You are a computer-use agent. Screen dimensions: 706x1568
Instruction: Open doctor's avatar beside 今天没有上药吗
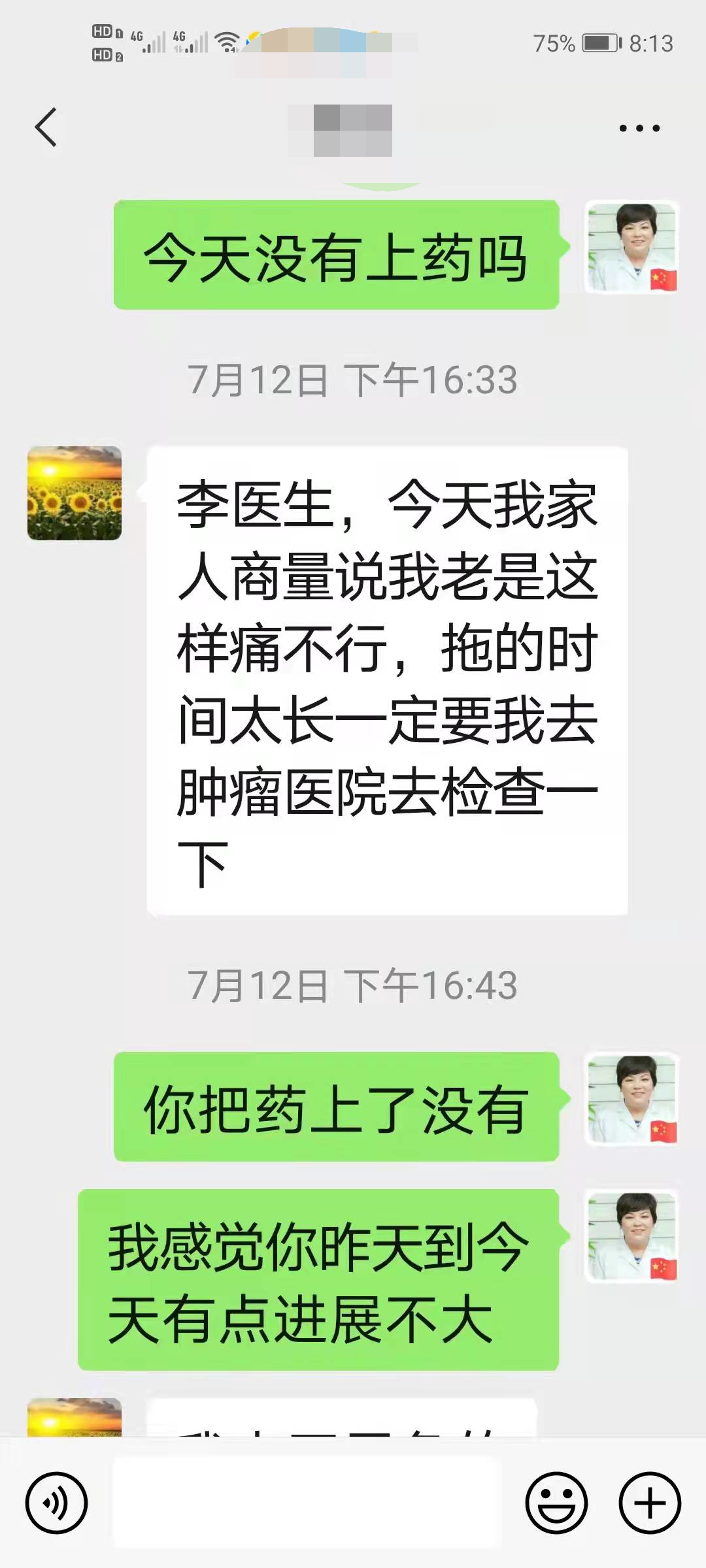631,248
